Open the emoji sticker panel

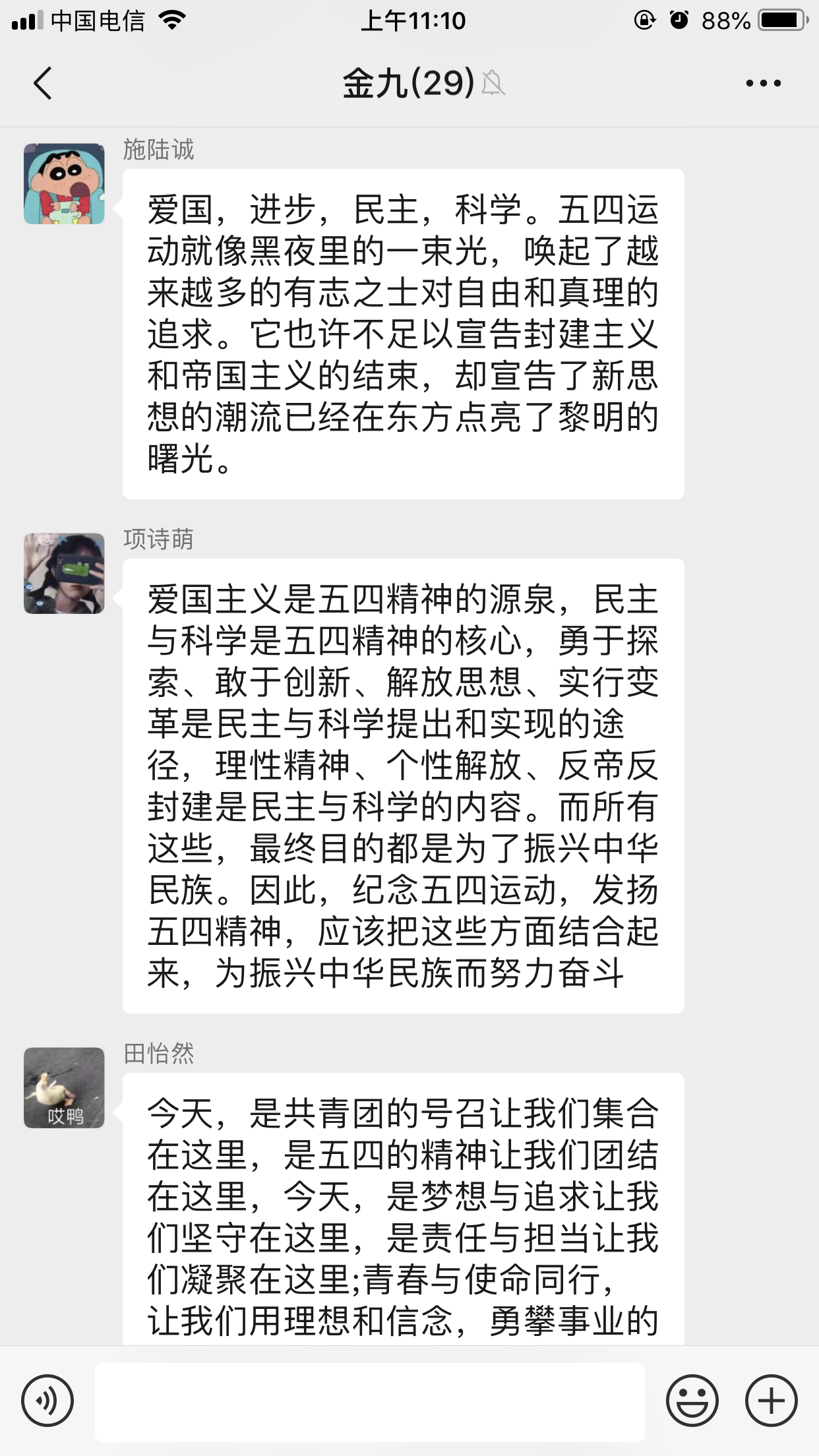coord(692,1401)
